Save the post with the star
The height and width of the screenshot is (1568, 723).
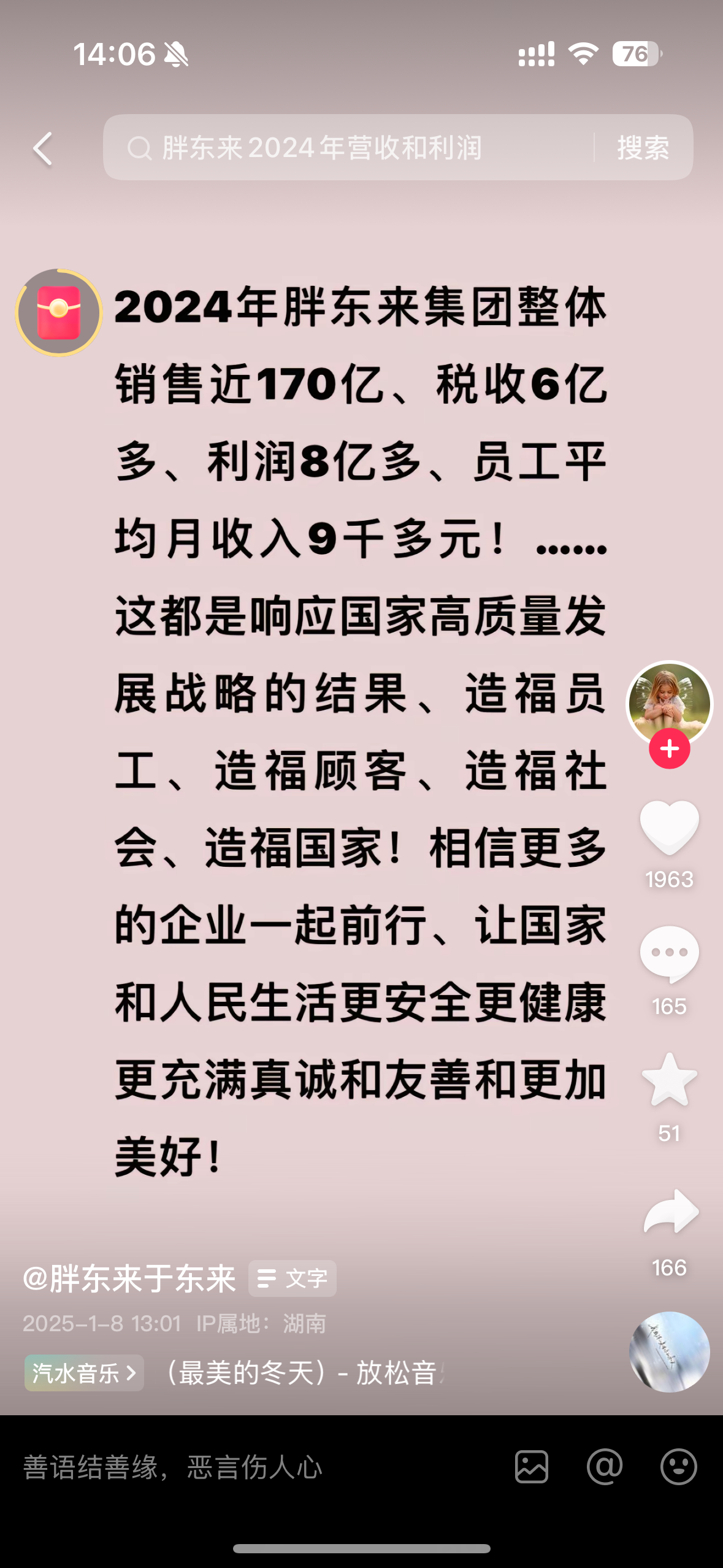coord(669,1080)
